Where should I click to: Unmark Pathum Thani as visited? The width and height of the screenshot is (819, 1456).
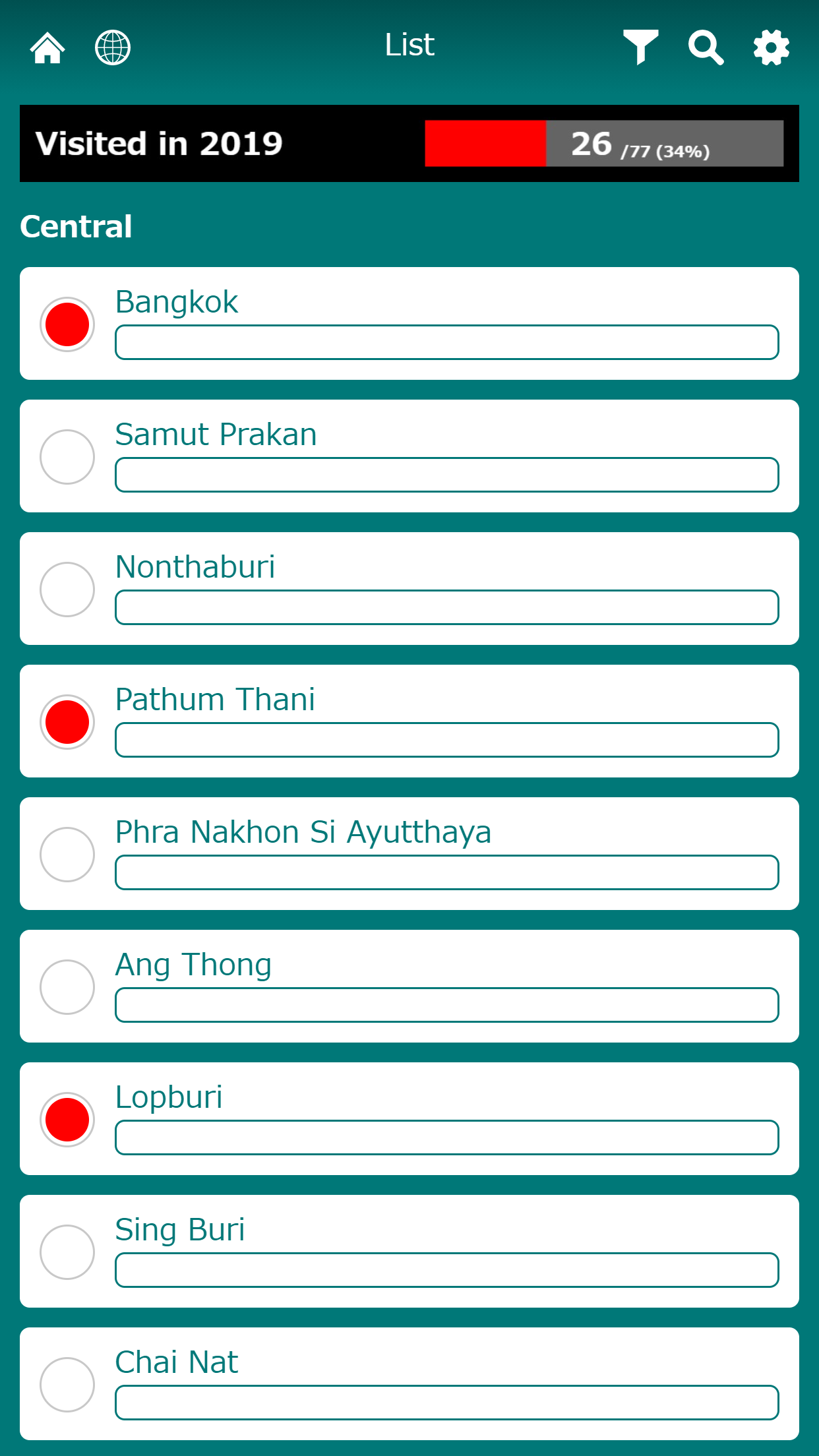click(67, 722)
